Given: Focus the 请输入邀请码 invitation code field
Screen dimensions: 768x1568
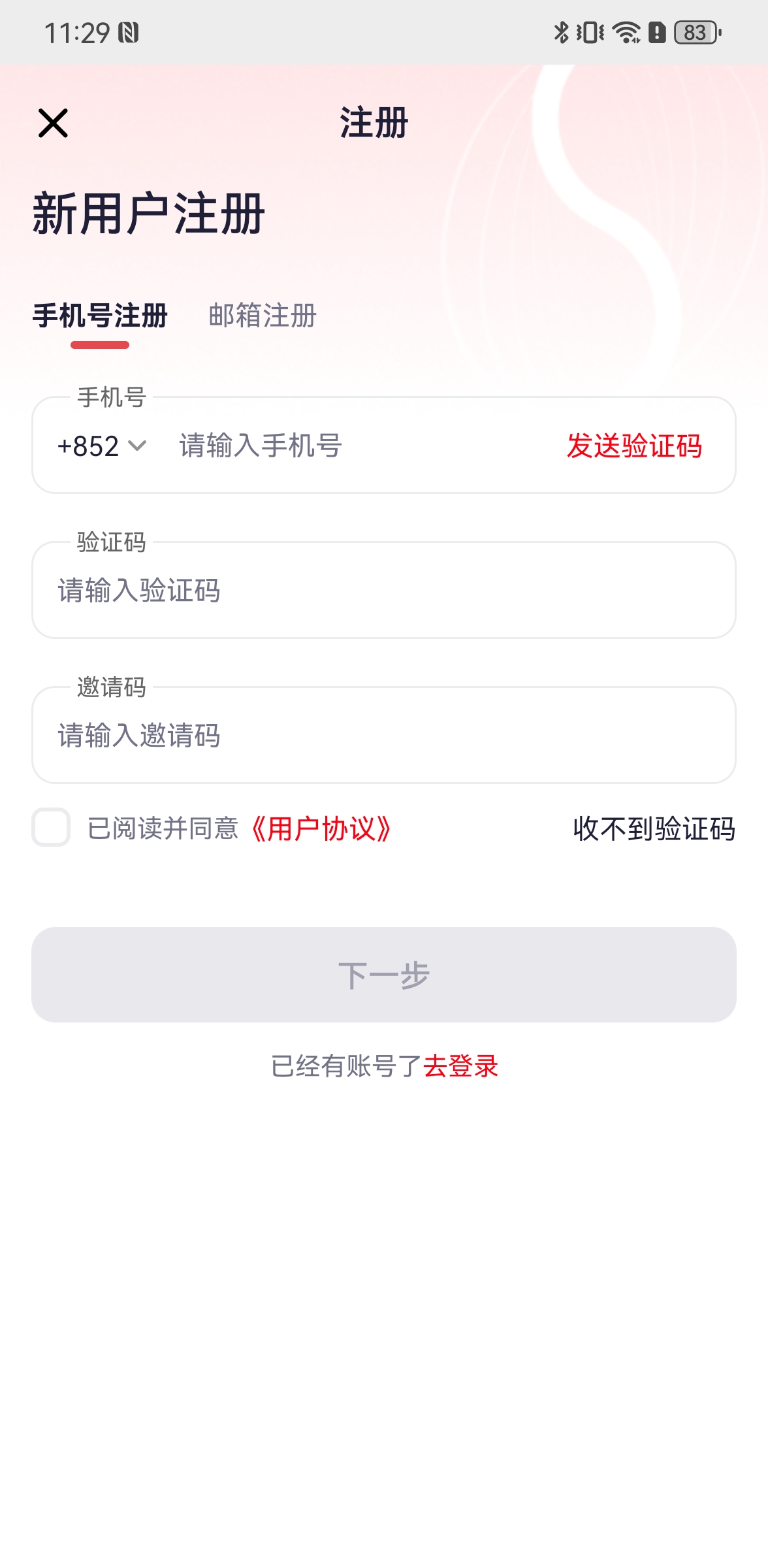Looking at the screenshot, I should point(384,736).
